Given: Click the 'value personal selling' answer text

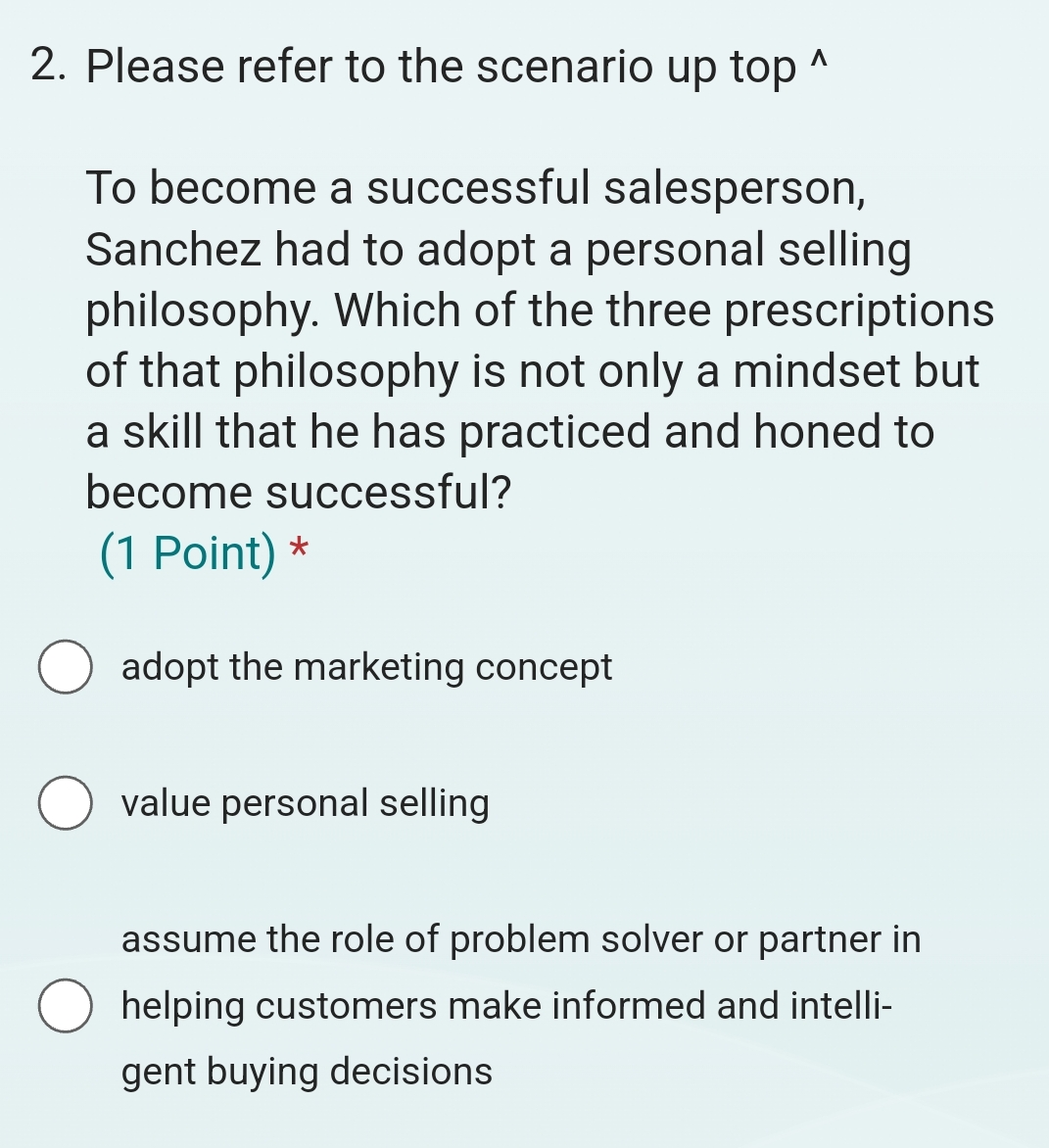Looking at the screenshot, I should (x=304, y=805).
